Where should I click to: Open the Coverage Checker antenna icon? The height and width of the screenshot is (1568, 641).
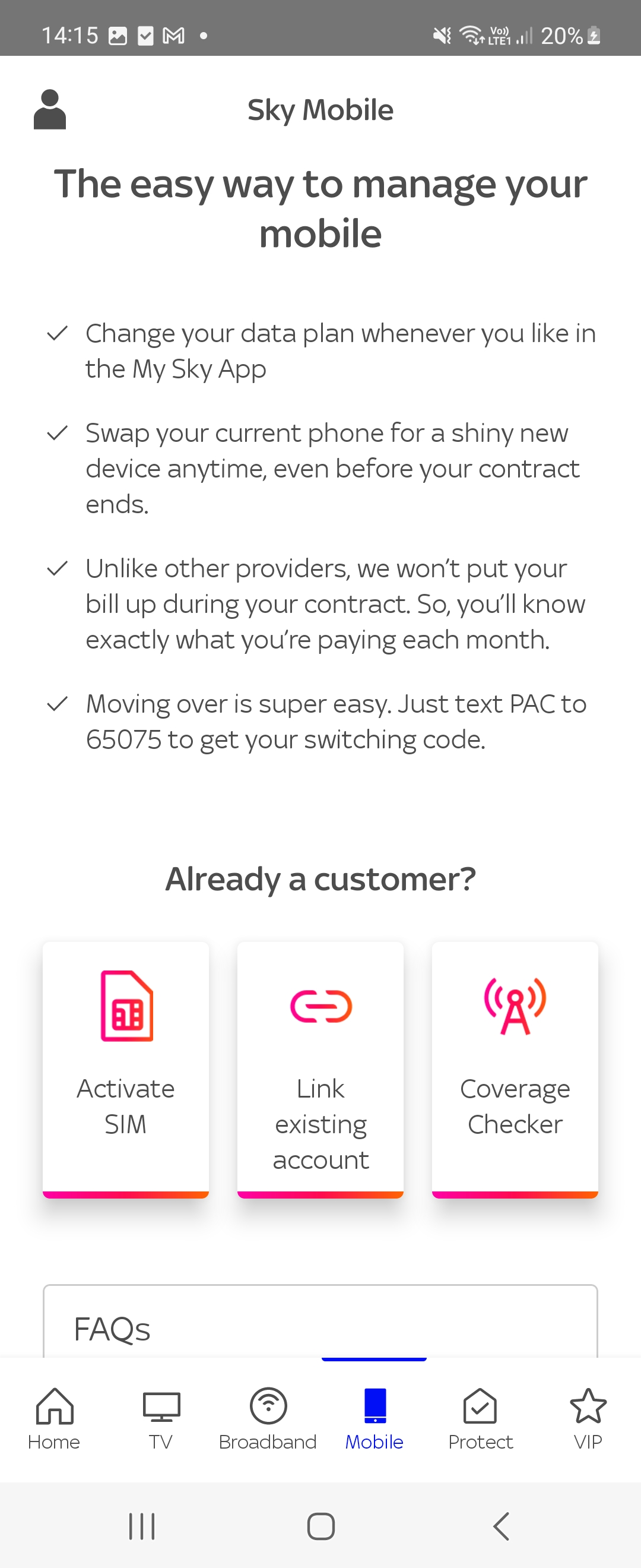pos(514,1004)
